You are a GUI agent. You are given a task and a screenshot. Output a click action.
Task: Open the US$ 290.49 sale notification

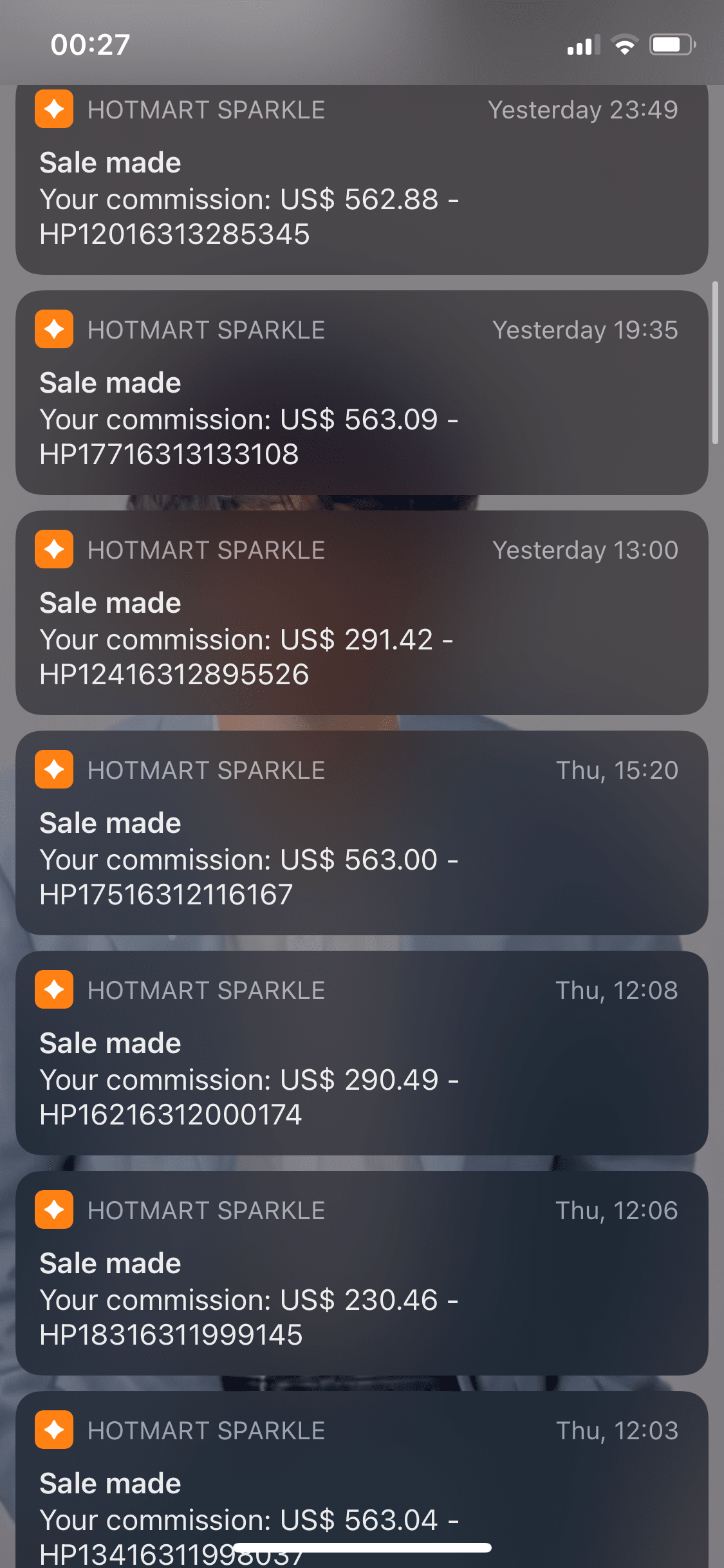[x=362, y=1053]
